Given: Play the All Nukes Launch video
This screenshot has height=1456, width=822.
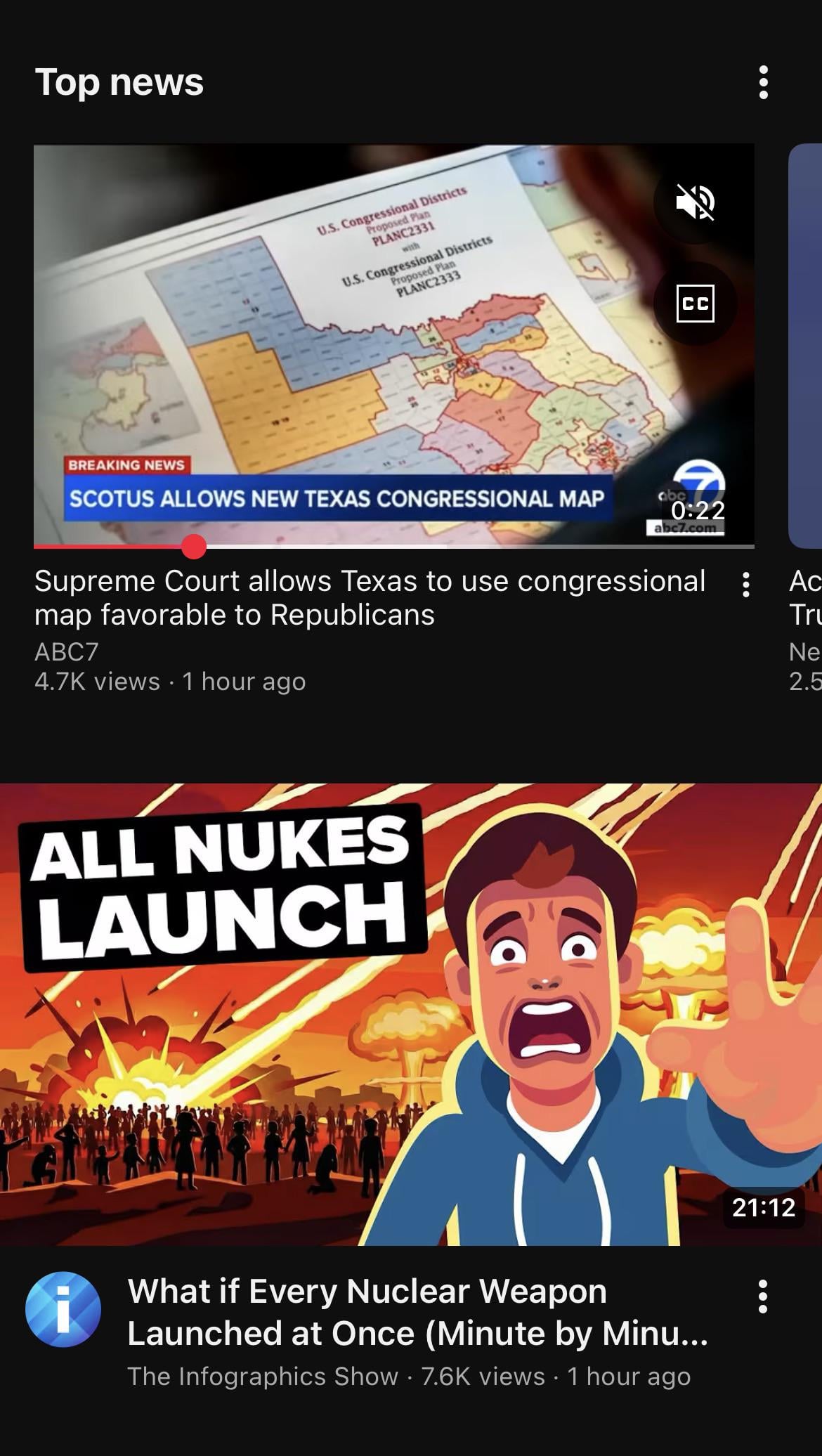Looking at the screenshot, I should tap(411, 1013).
